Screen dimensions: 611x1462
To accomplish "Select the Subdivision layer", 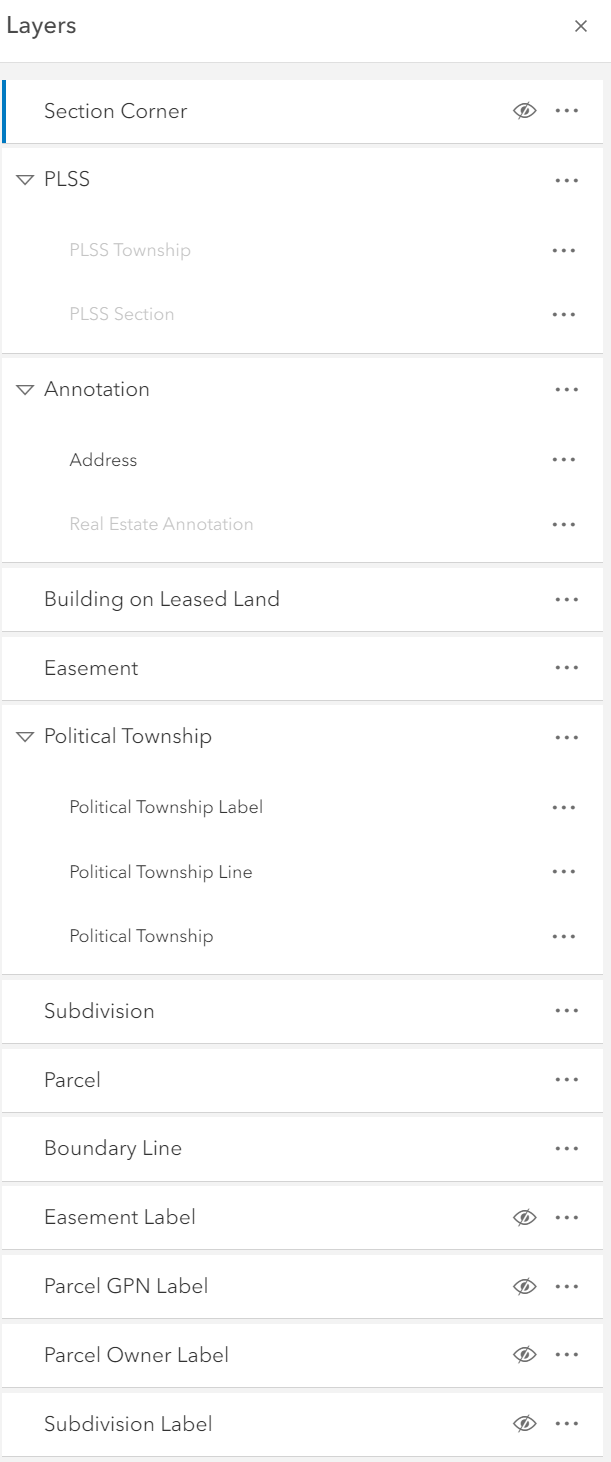I will [99, 1011].
